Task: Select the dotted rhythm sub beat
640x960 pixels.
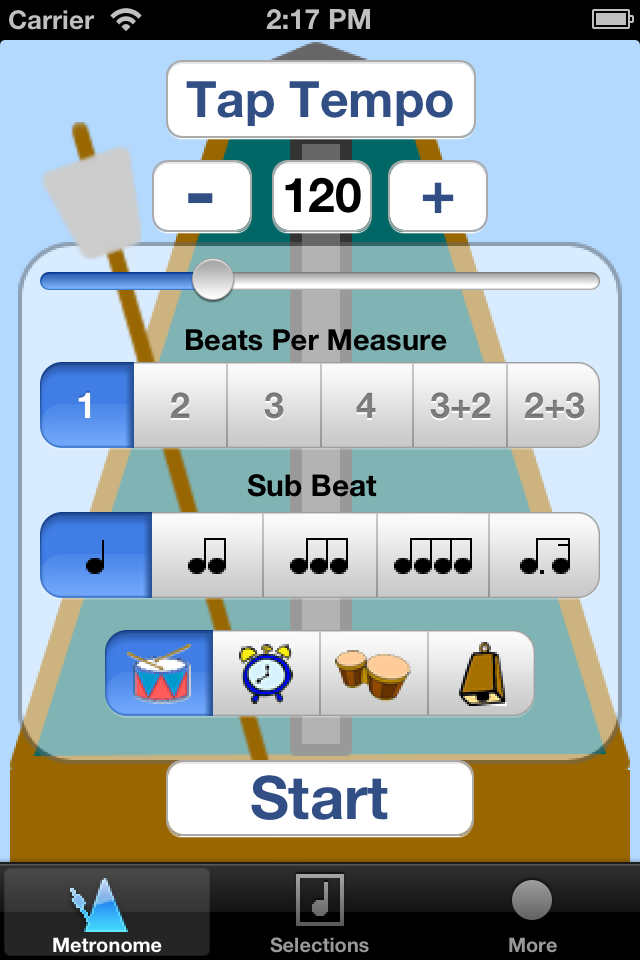Action: [x=543, y=555]
